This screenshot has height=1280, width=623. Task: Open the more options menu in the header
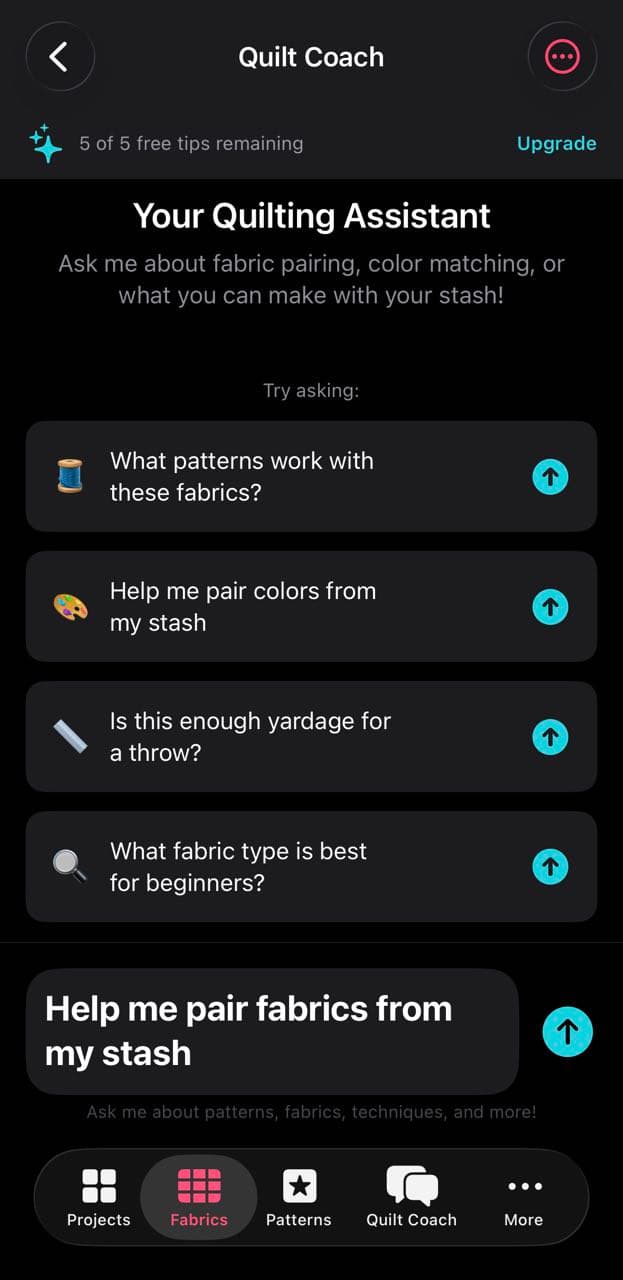click(562, 57)
